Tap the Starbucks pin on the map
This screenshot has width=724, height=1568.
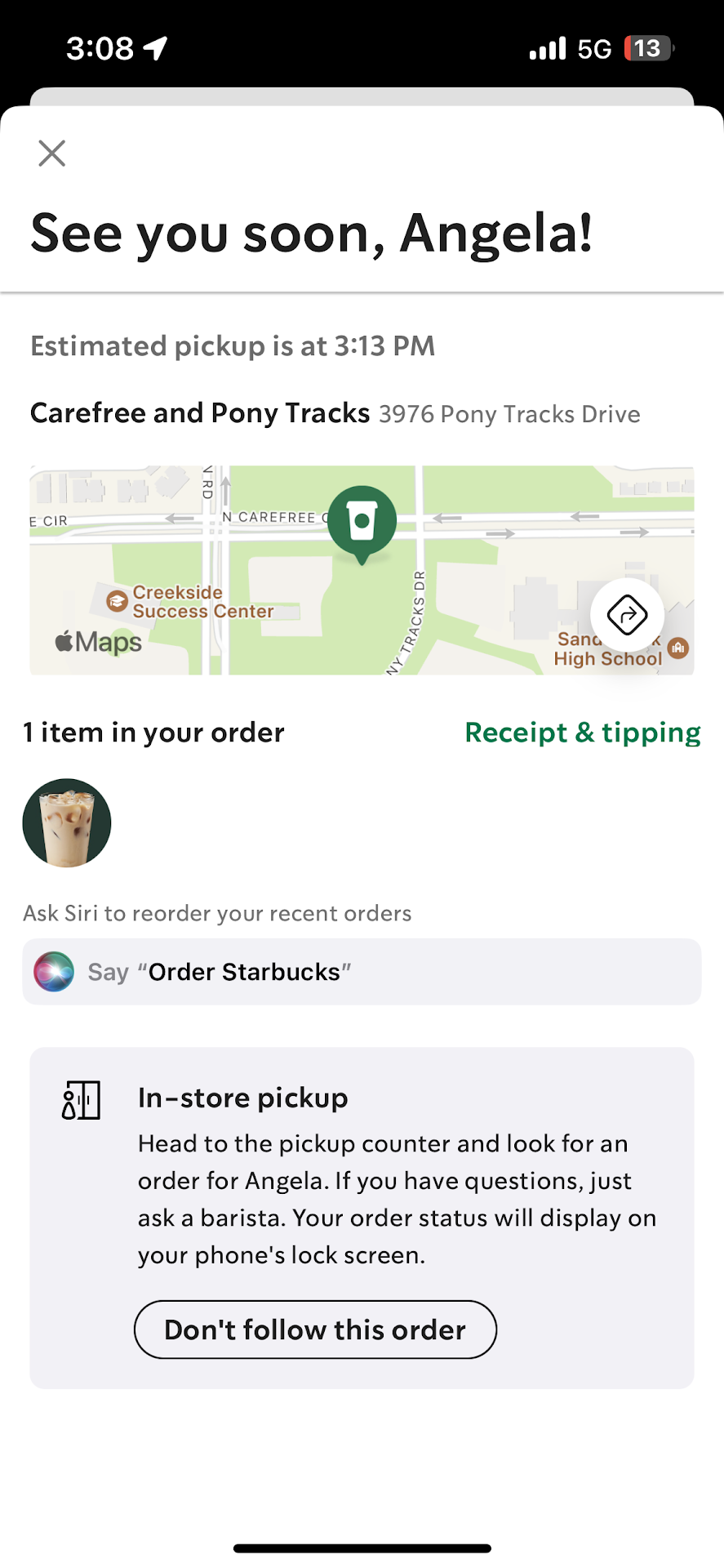coord(362,522)
